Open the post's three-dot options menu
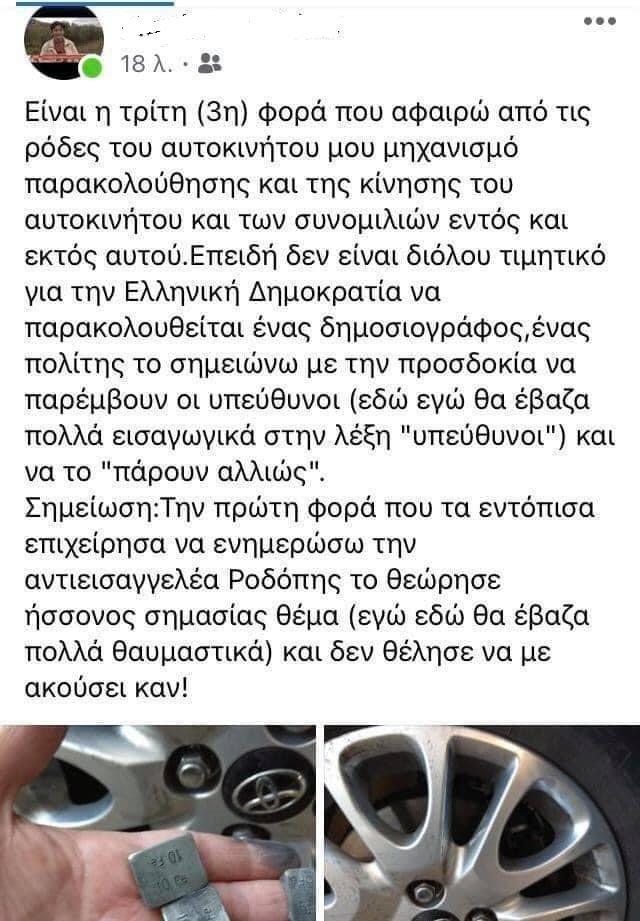 coord(599,21)
